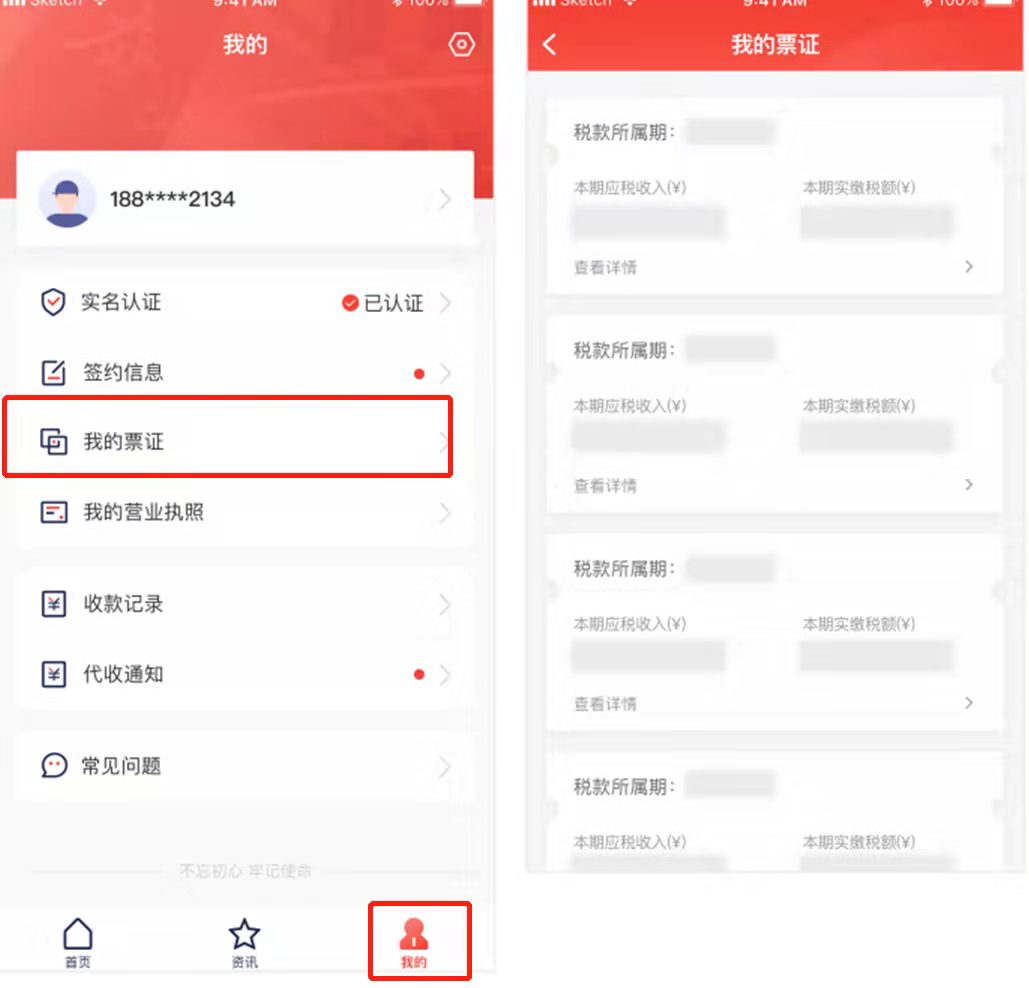Open the settings hexagon icon
This screenshot has height=988, width=1029.
pos(461,45)
